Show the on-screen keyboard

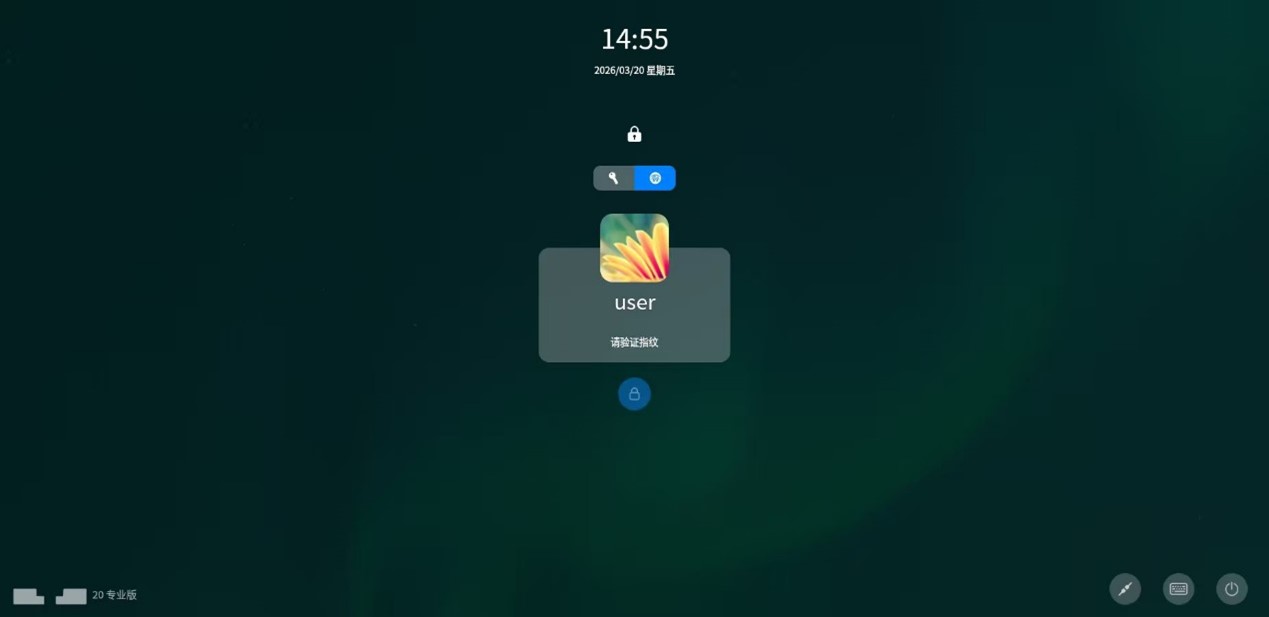1178,589
